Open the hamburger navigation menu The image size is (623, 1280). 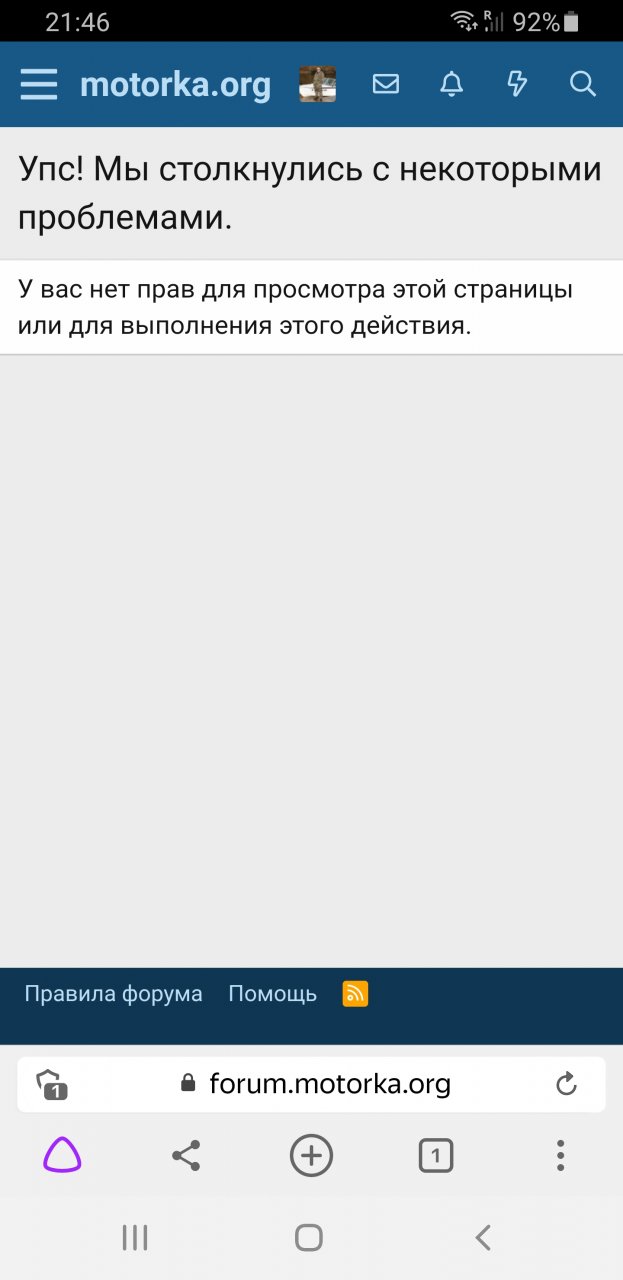tap(39, 85)
